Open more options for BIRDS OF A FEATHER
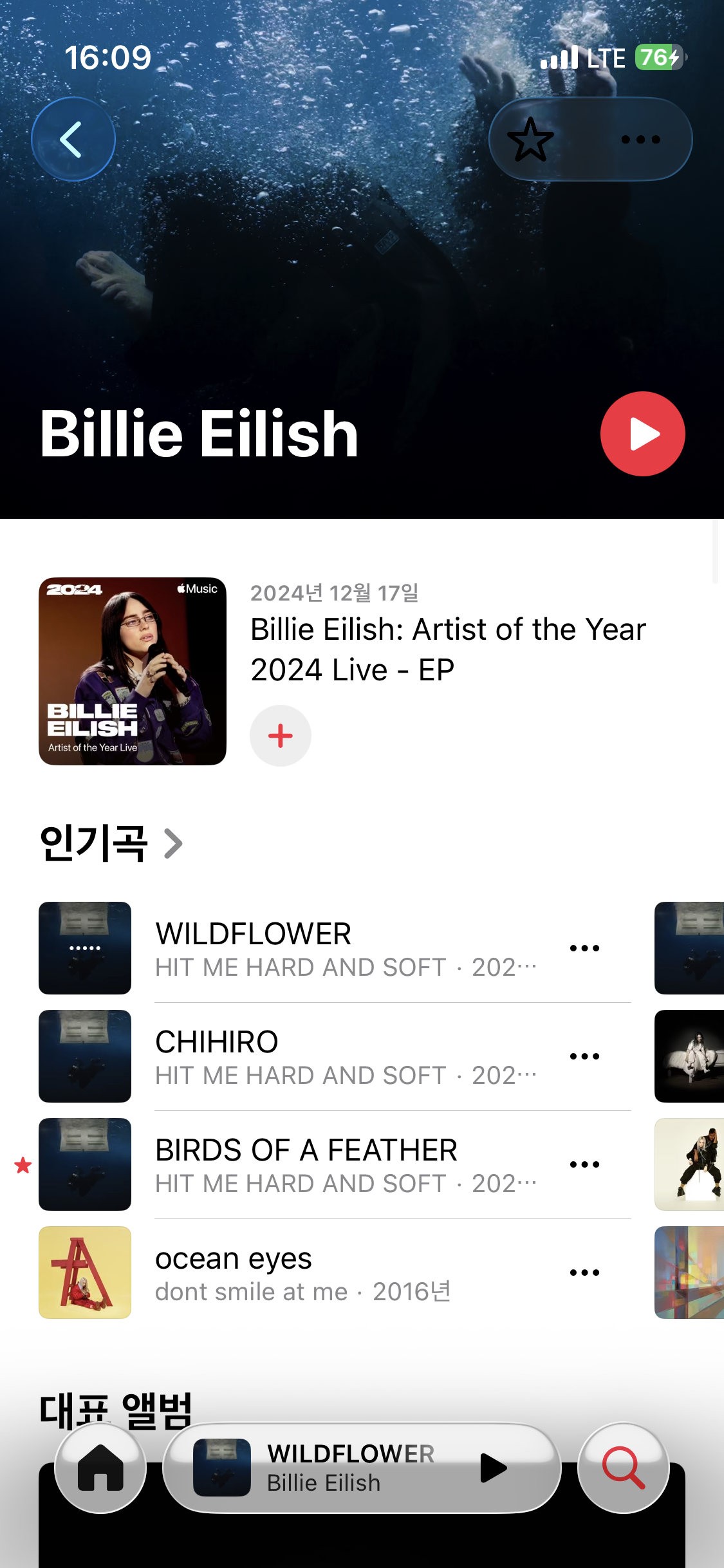 (x=584, y=1164)
